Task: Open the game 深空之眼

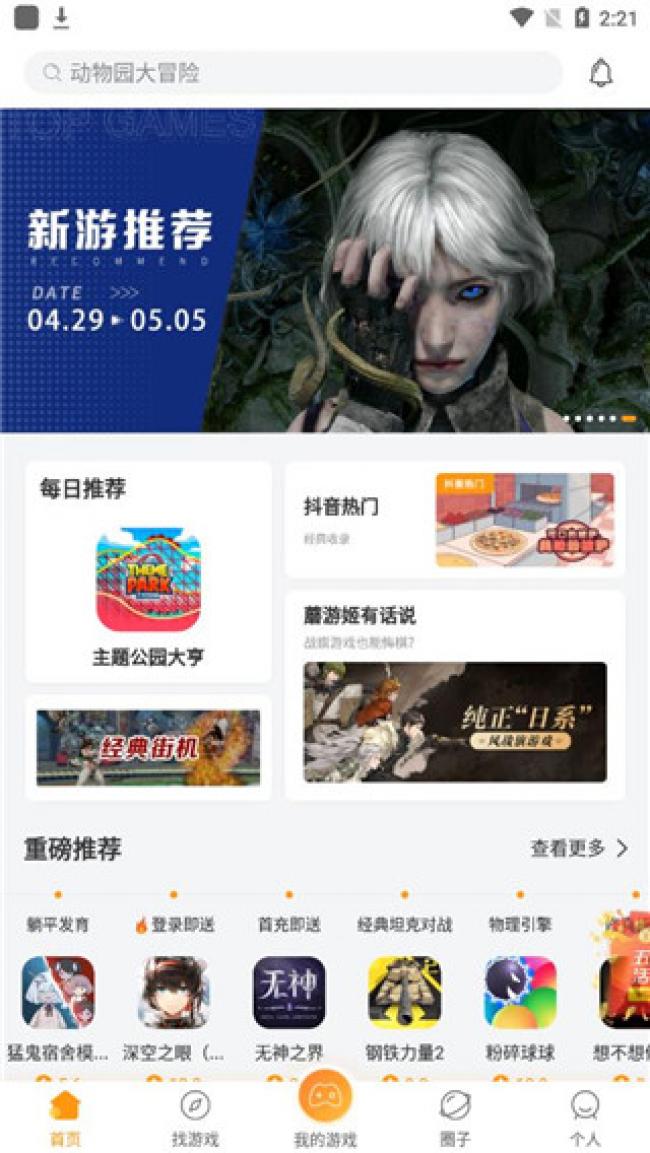Action: [174, 993]
